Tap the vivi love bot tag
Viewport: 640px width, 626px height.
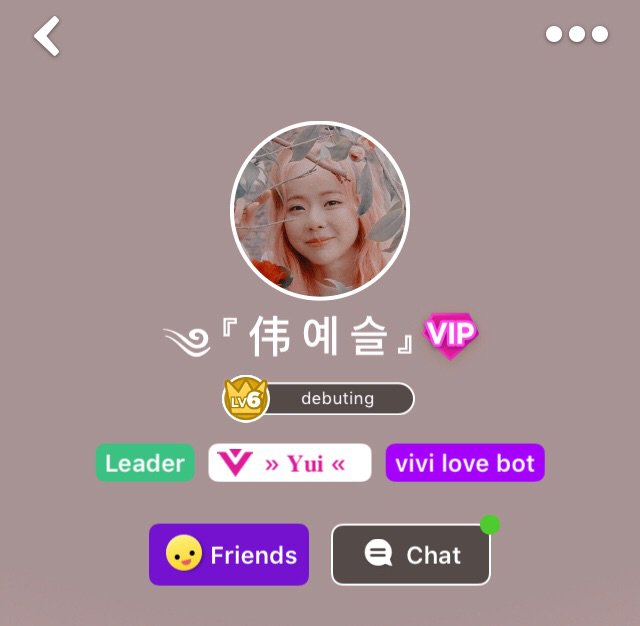pos(465,463)
